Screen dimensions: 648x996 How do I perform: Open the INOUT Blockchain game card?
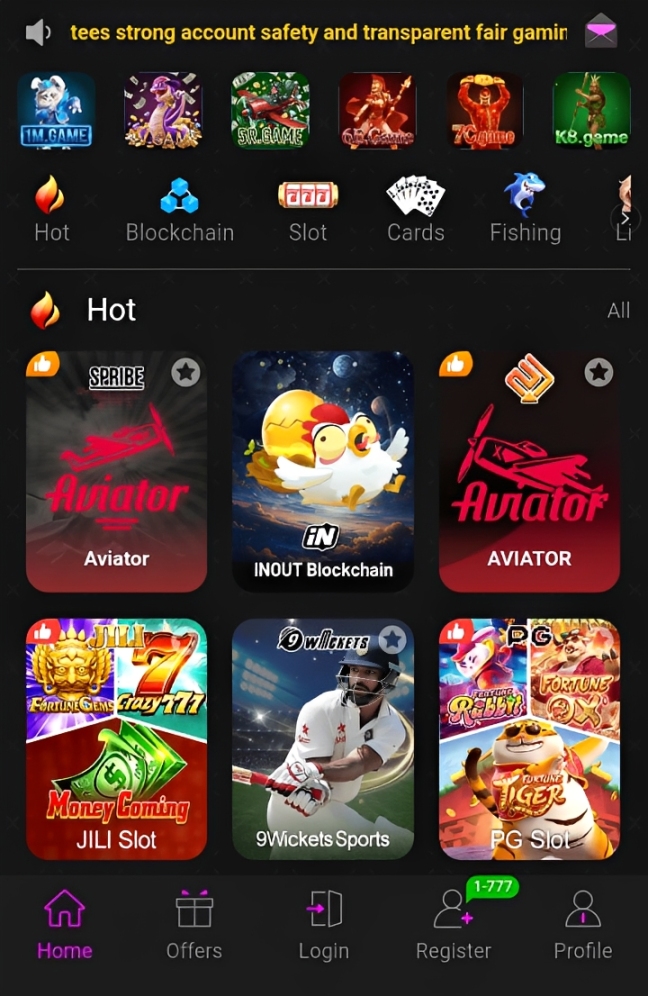pyautogui.click(x=323, y=472)
